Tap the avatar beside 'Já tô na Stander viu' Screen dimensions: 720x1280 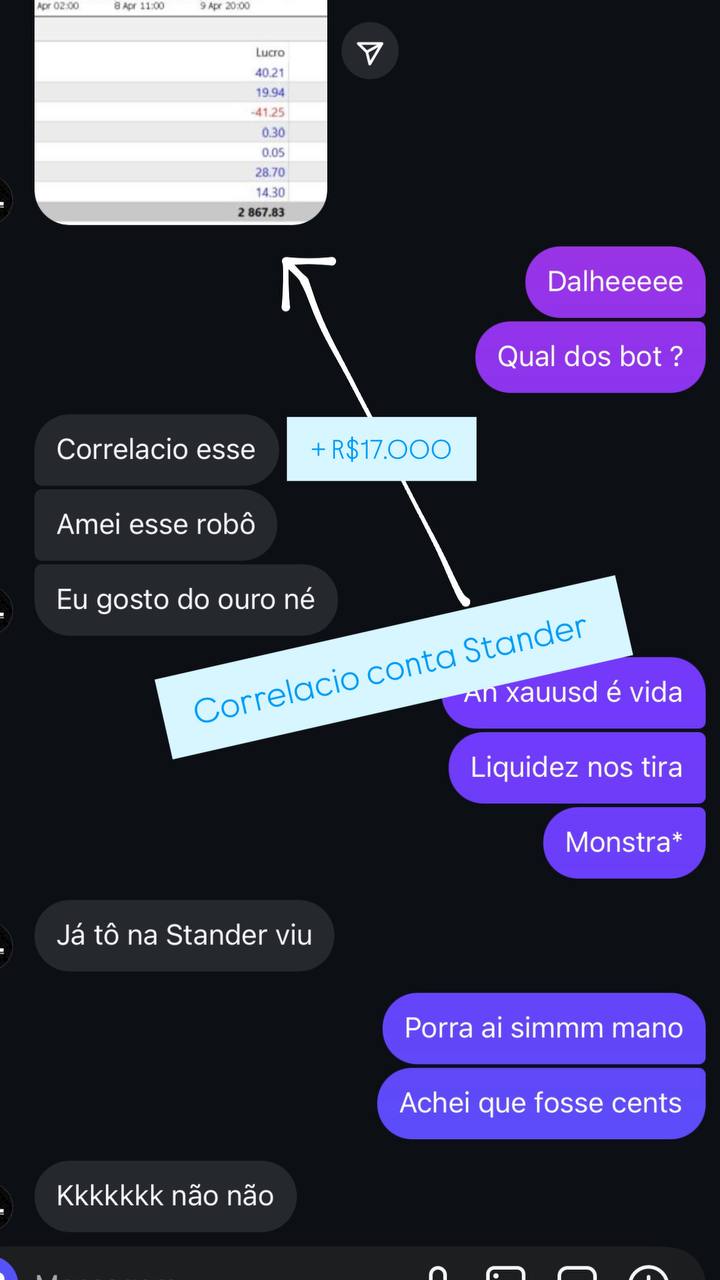click(x=6, y=945)
